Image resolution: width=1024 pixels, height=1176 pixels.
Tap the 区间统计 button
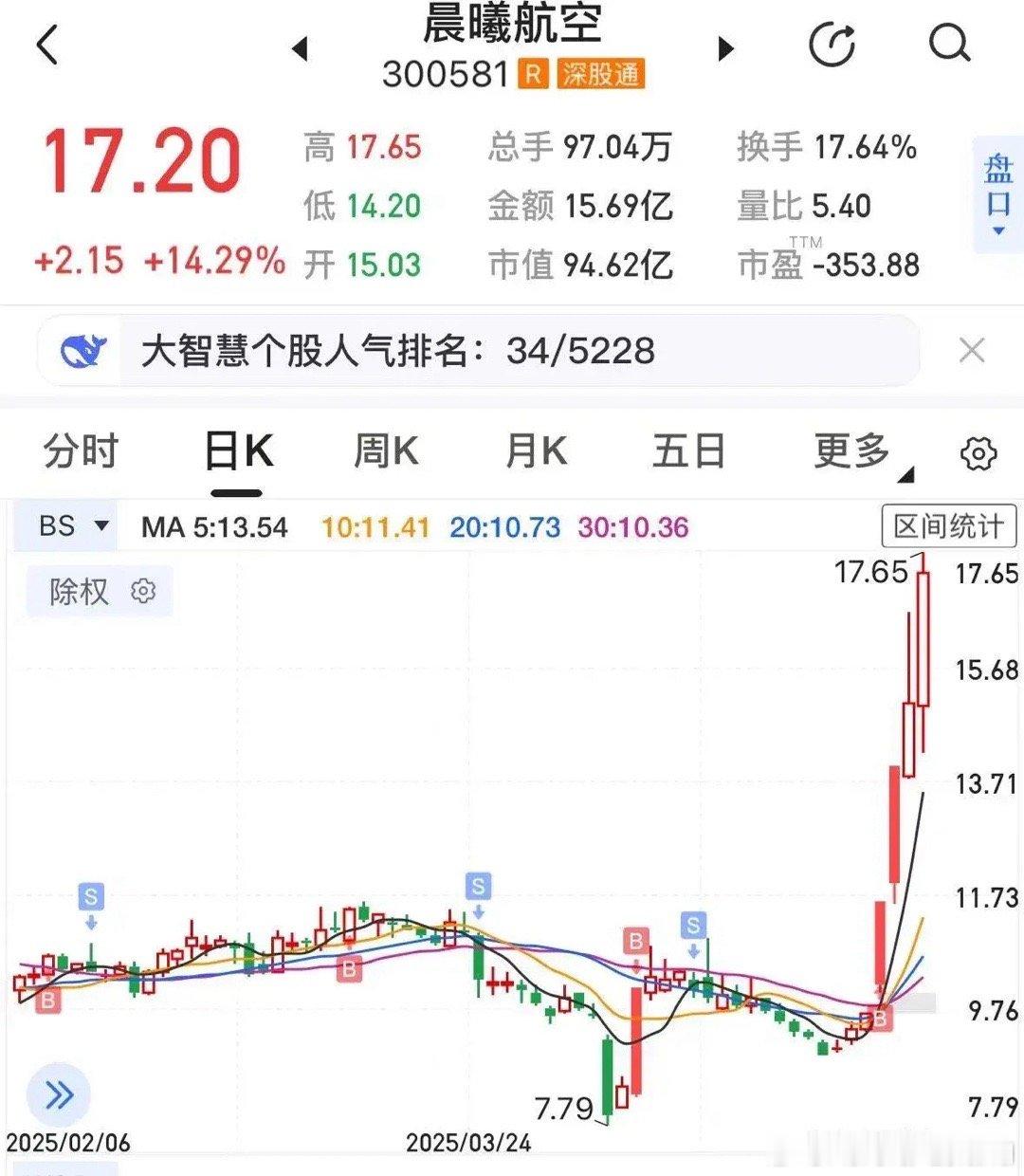(x=948, y=525)
